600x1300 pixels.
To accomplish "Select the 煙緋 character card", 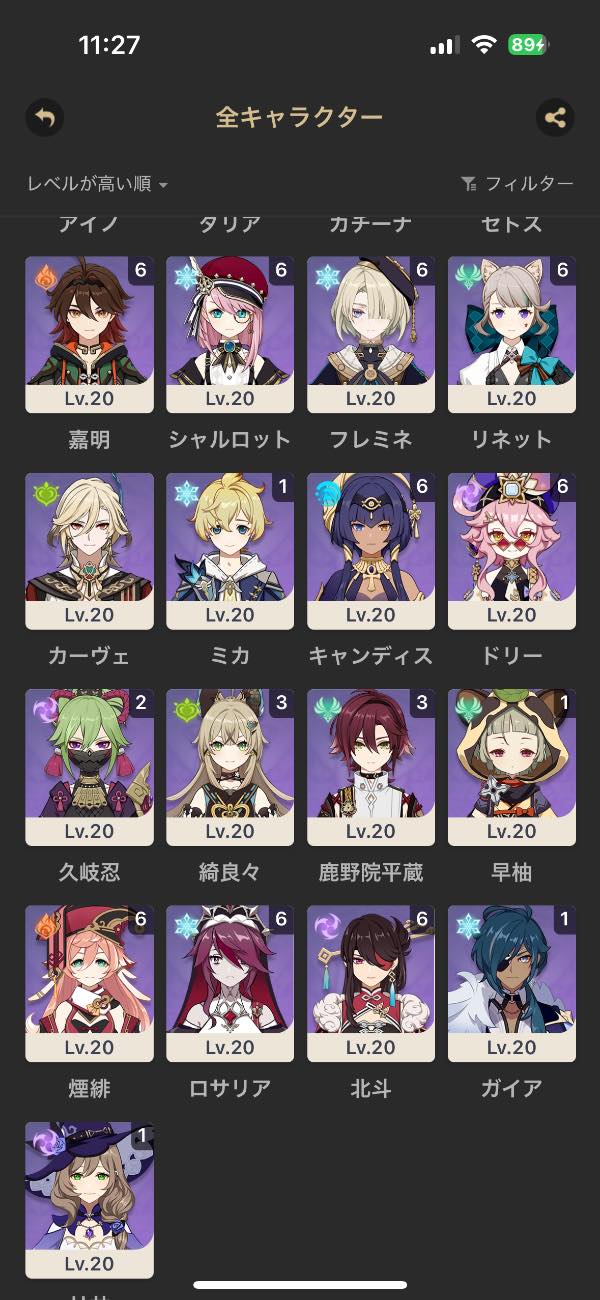I will coord(89,983).
